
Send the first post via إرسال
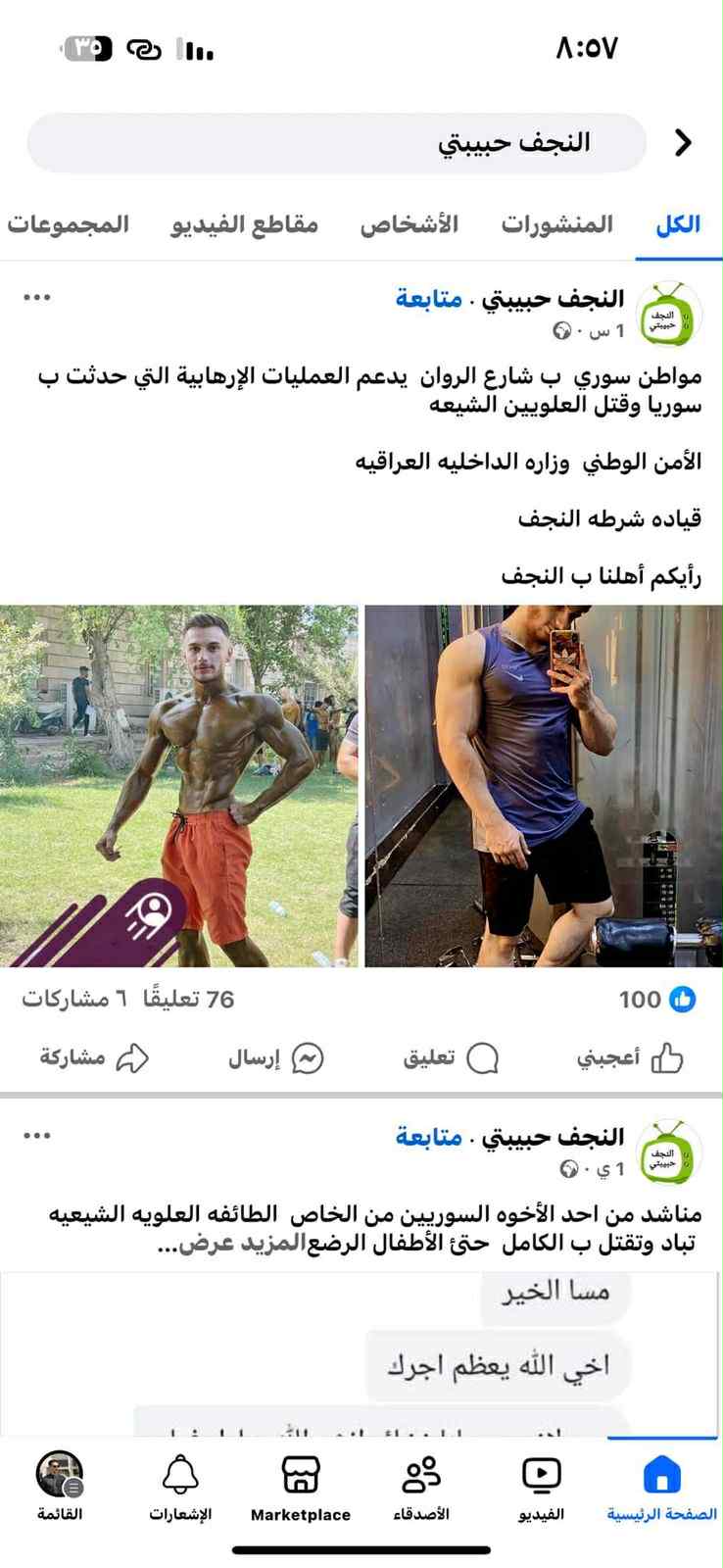275,1057
